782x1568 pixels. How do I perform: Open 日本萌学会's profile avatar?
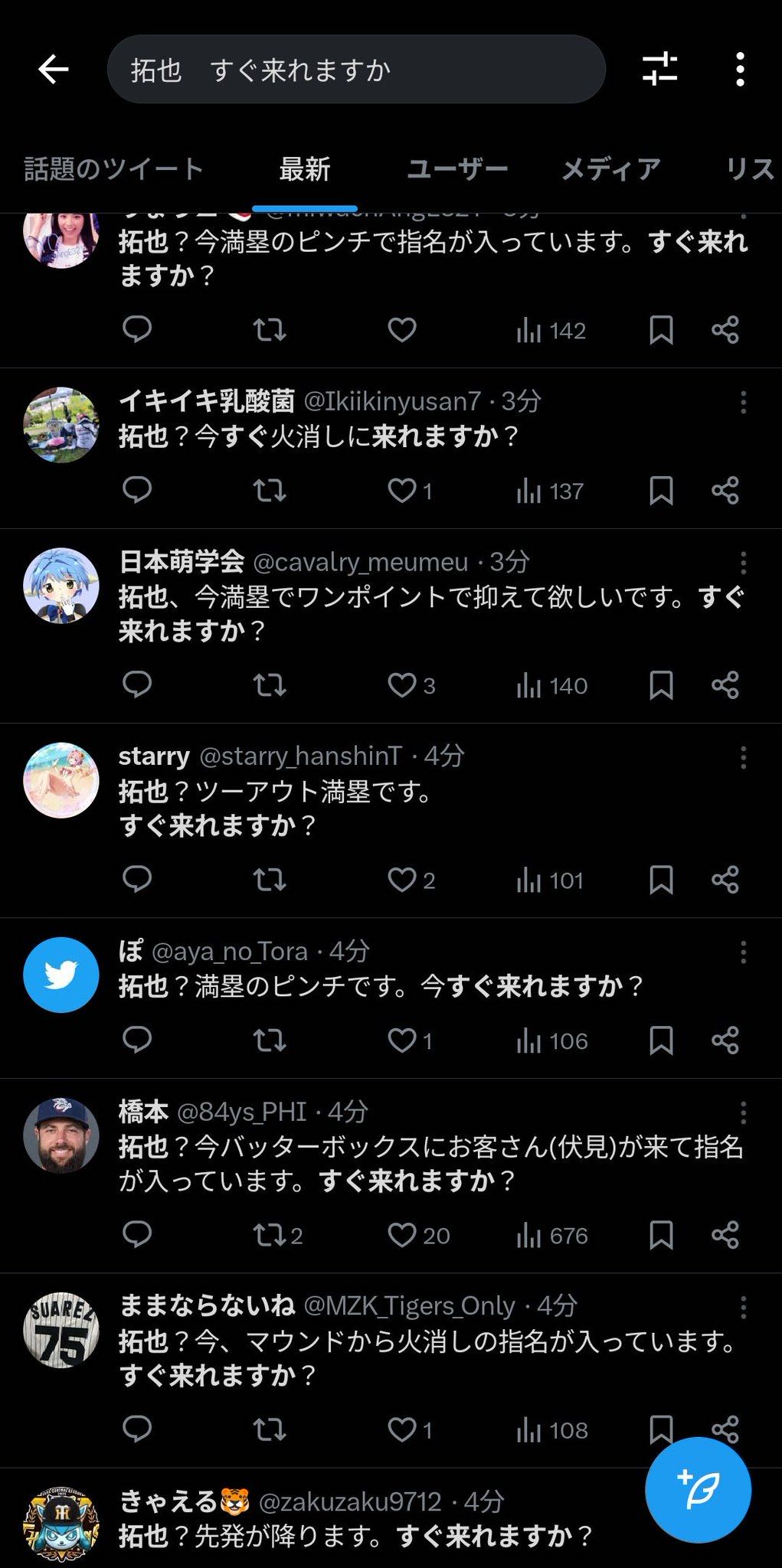pyautogui.click(x=61, y=585)
